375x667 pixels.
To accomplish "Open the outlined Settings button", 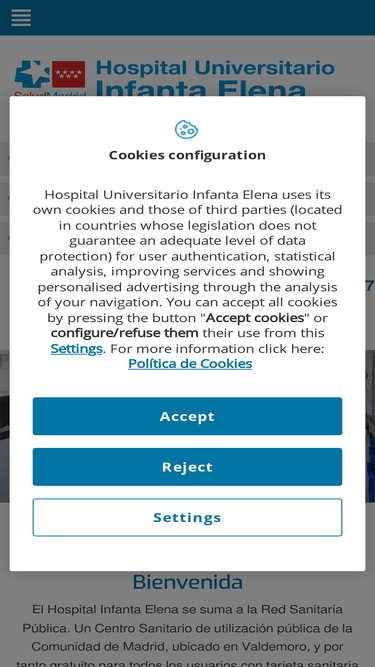I will (188, 517).
